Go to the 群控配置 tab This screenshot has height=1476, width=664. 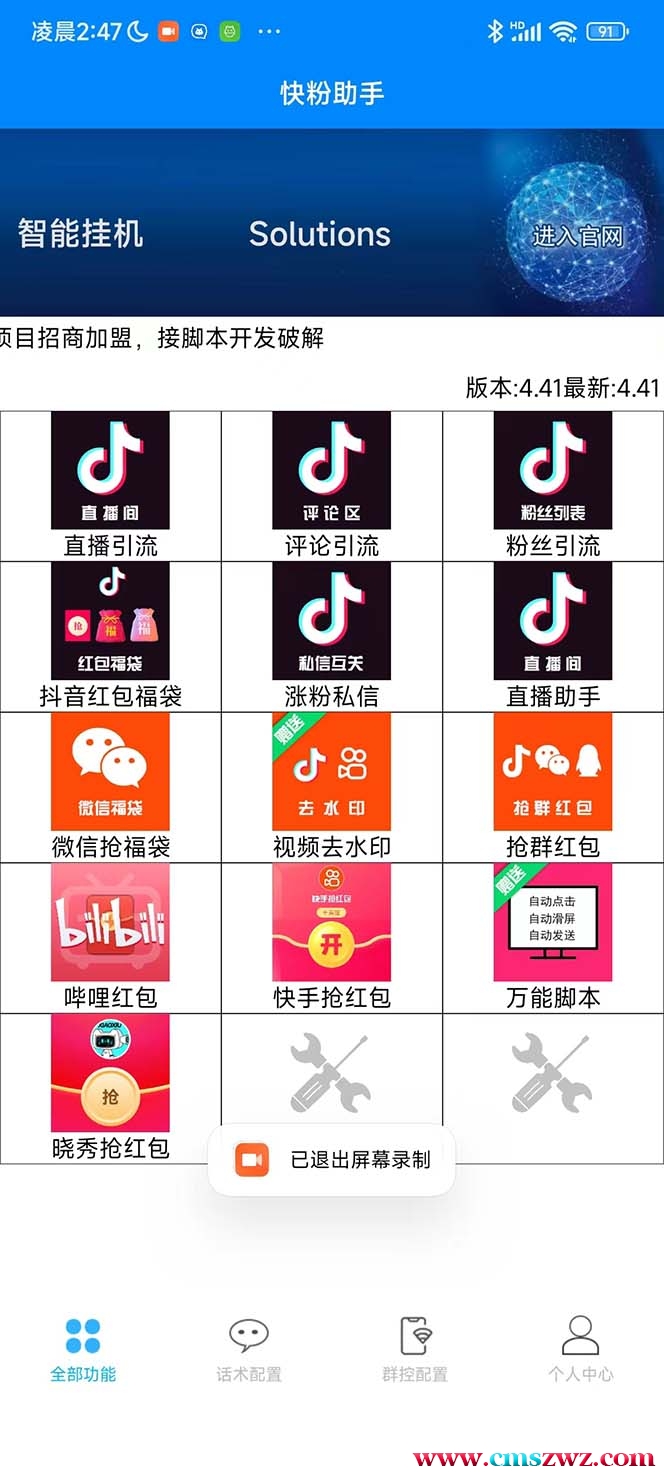tap(415, 1349)
